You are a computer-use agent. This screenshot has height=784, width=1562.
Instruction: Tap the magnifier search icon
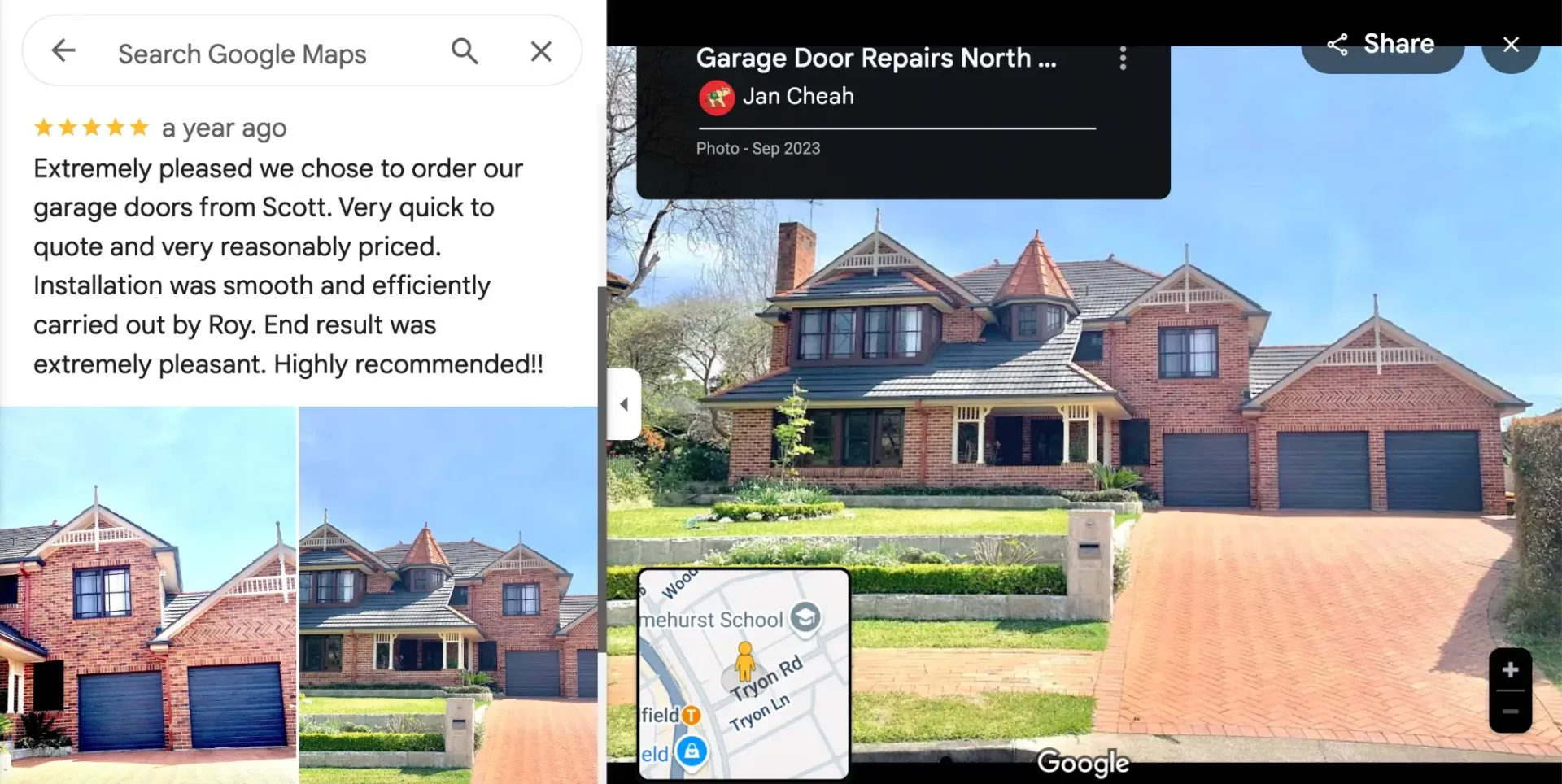tap(465, 51)
